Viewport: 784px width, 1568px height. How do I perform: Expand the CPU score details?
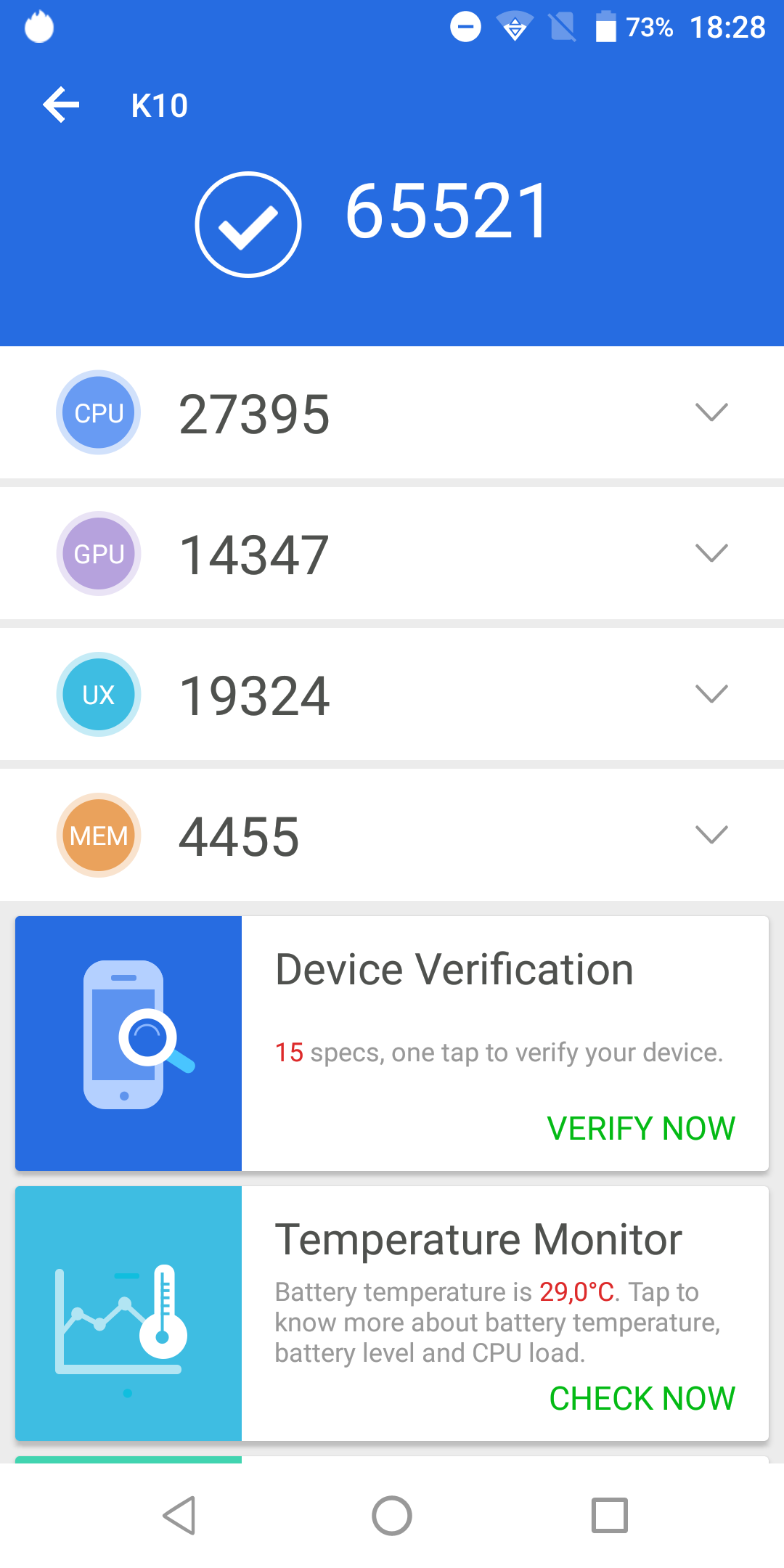pyautogui.click(x=711, y=412)
